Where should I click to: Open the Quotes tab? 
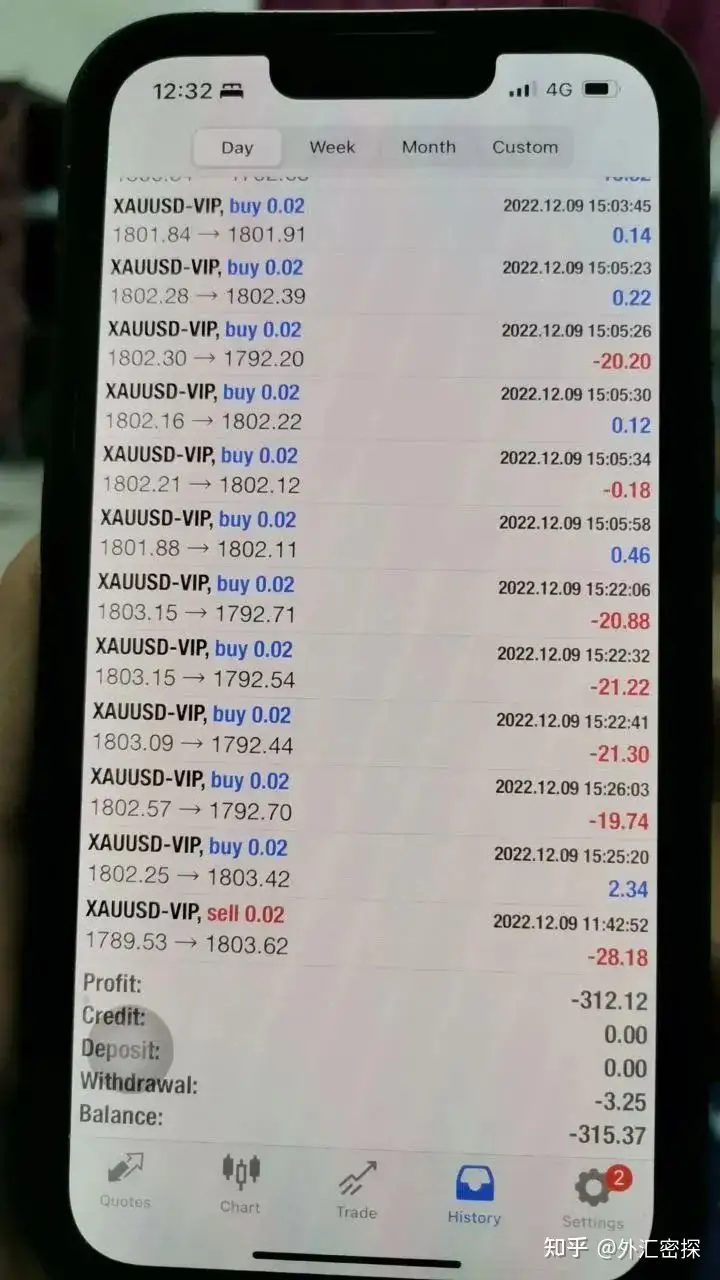coord(125,1180)
